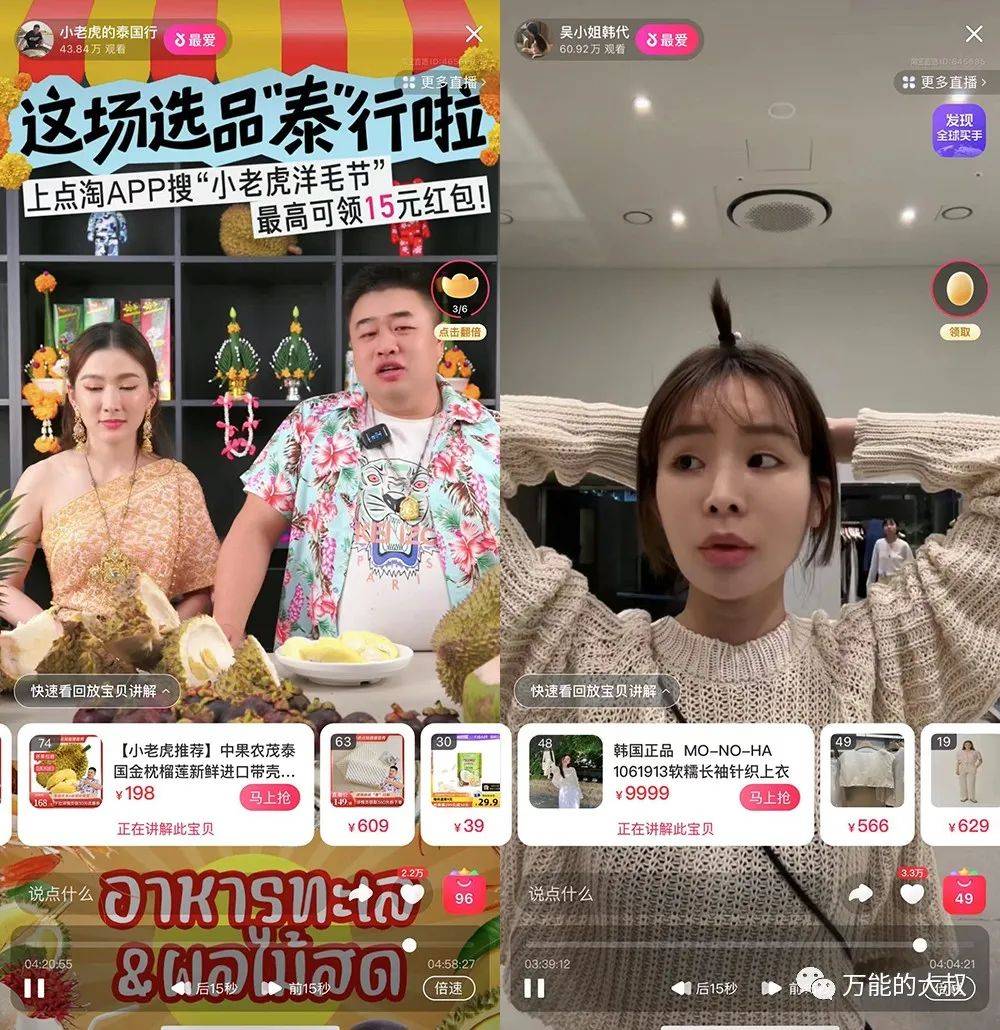
Task: Like the stream with the 3.3万 heart
Action: [911, 893]
